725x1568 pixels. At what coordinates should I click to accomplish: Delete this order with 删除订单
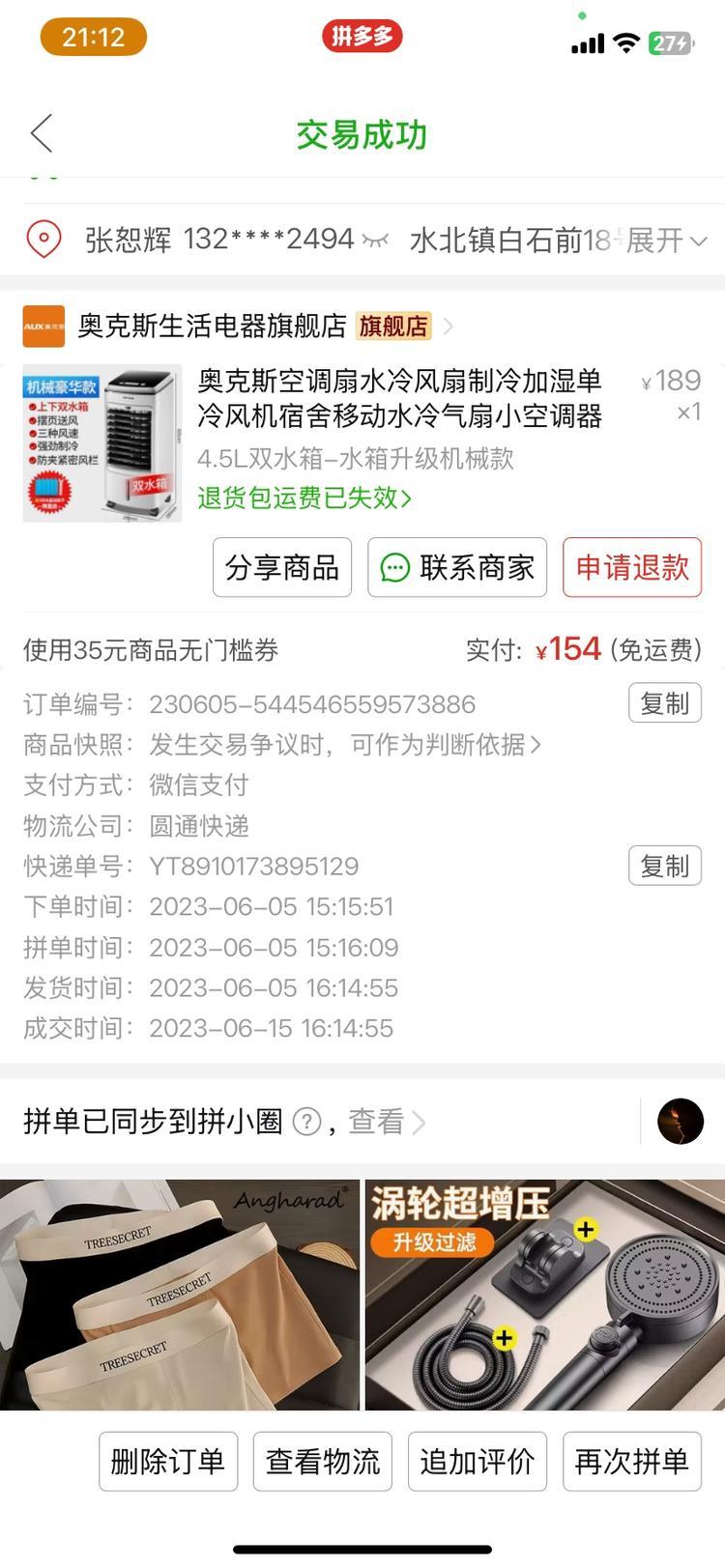pos(168,1462)
